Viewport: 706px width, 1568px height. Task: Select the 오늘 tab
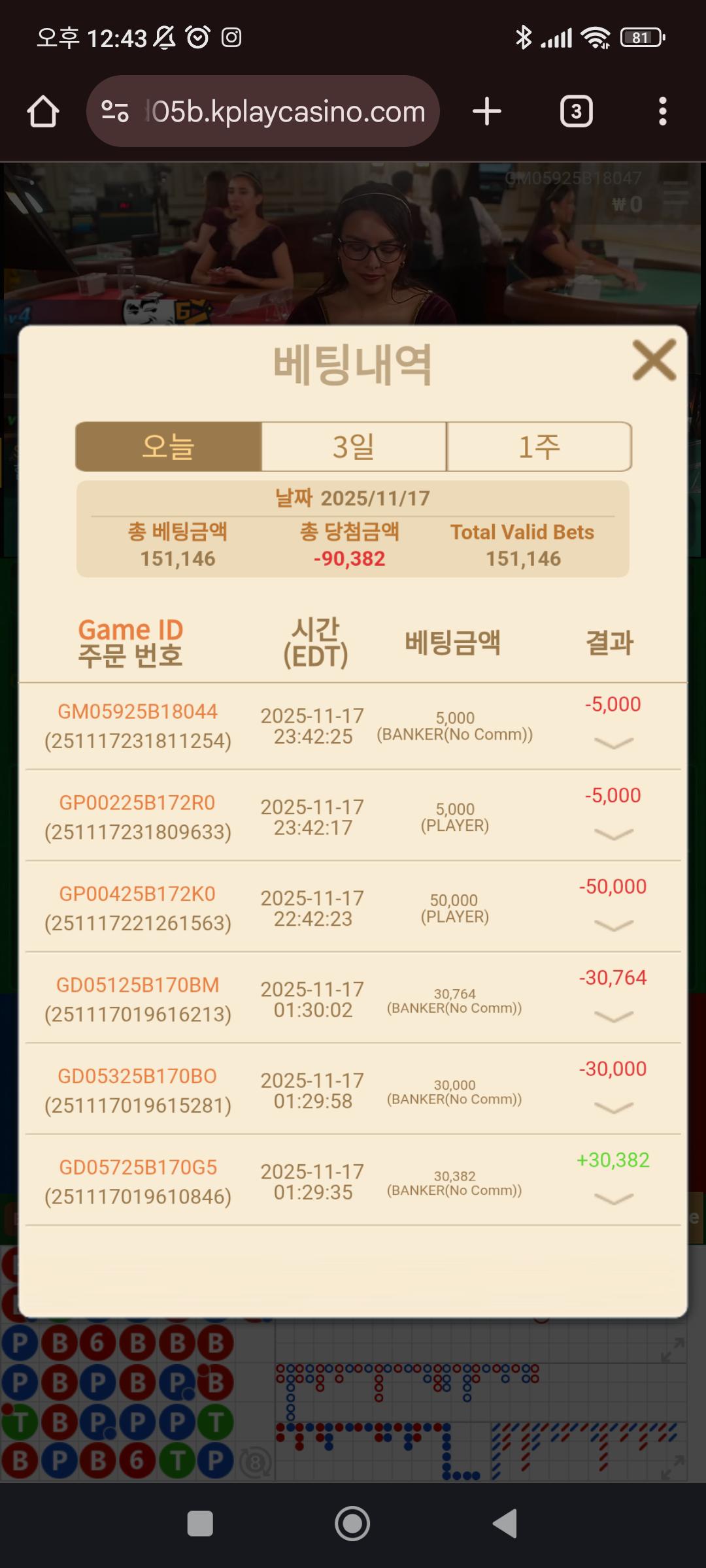[x=169, y=447]
